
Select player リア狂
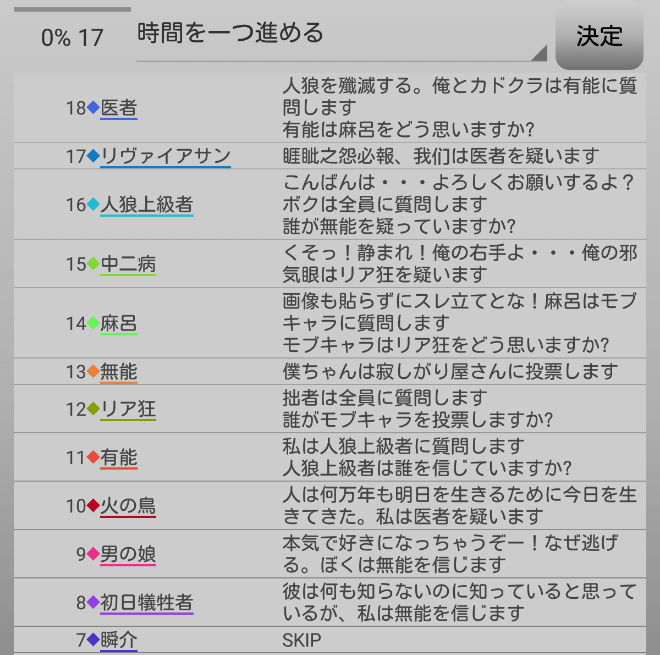[128, 408]
